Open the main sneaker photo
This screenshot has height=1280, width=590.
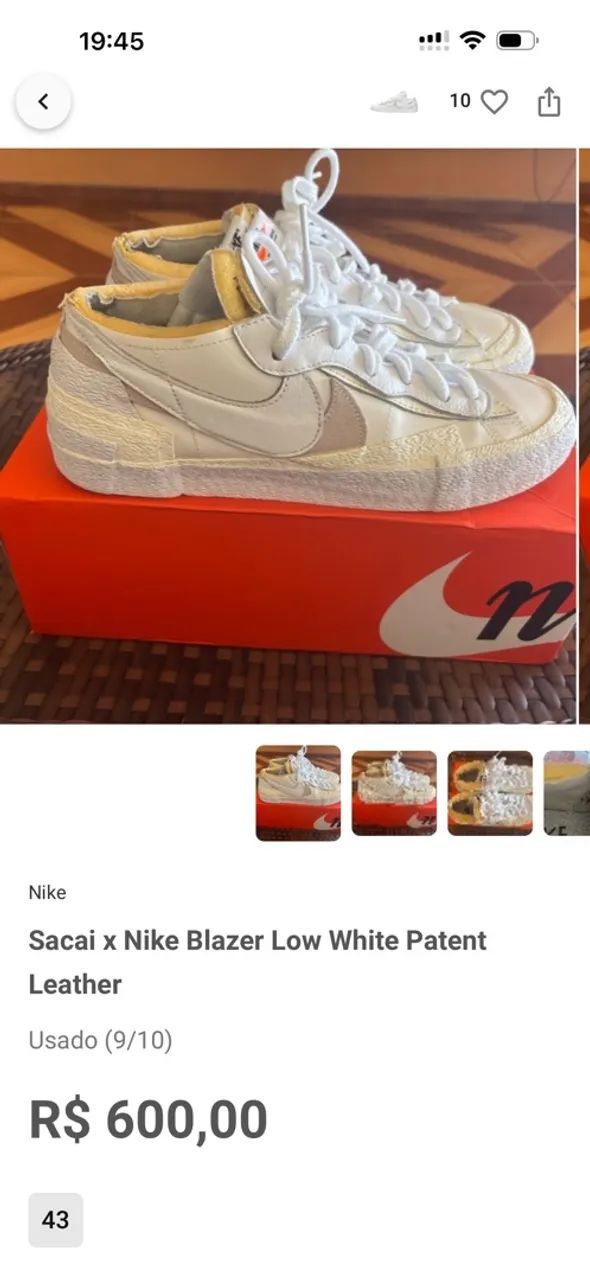[288, 436]
